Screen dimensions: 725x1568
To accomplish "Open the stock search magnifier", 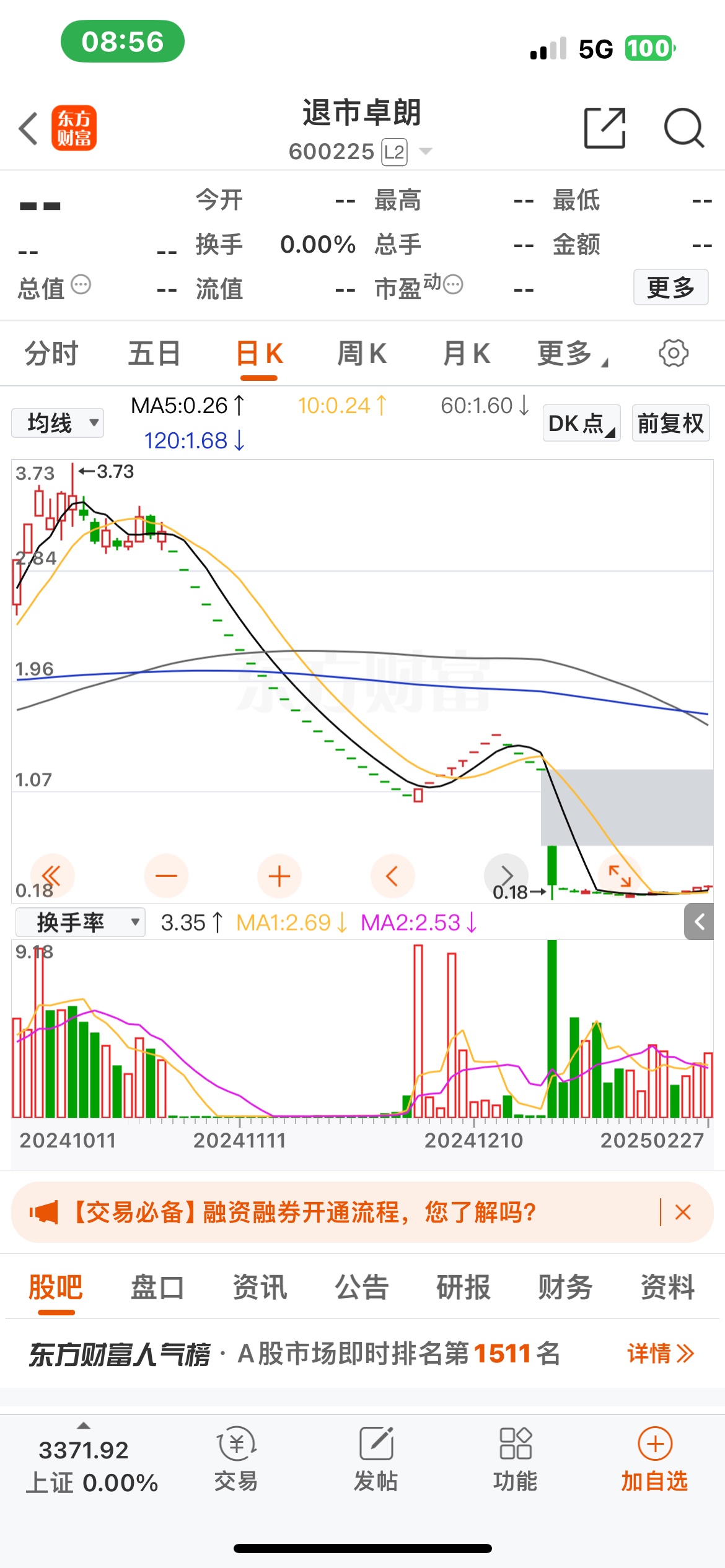I will [683, 128].
